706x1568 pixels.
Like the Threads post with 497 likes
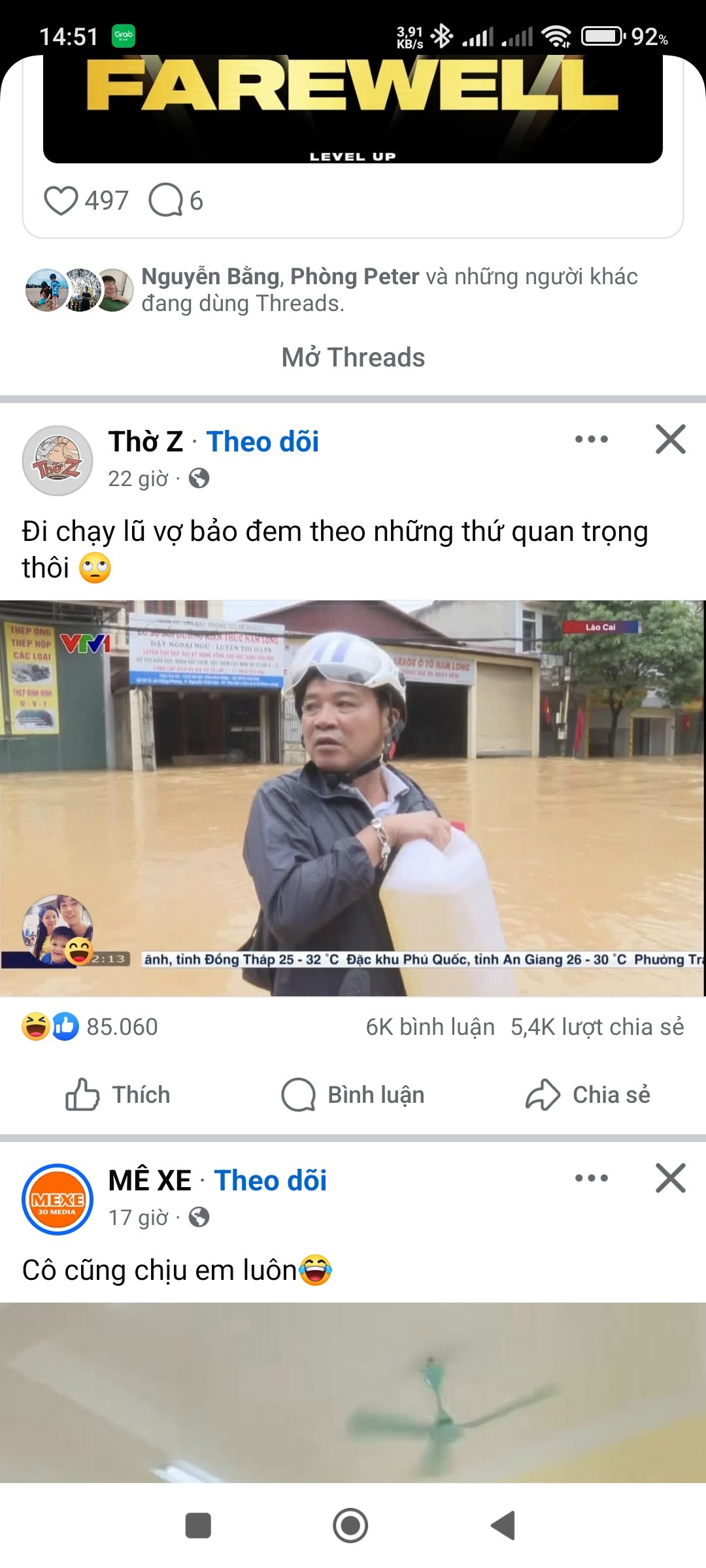click(61, 201)
